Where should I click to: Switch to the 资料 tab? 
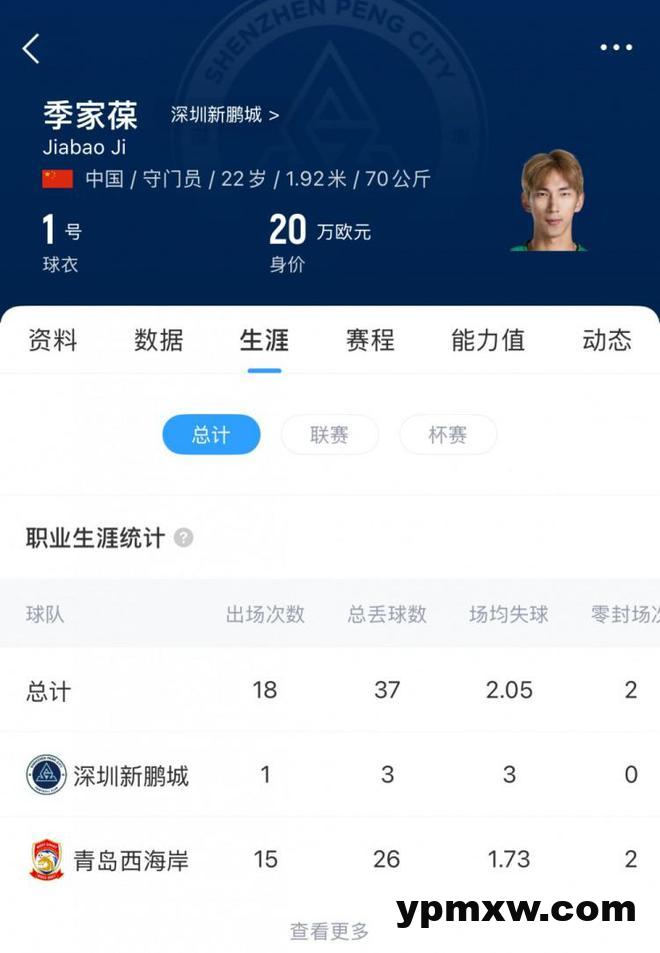[x=52, y=340]
